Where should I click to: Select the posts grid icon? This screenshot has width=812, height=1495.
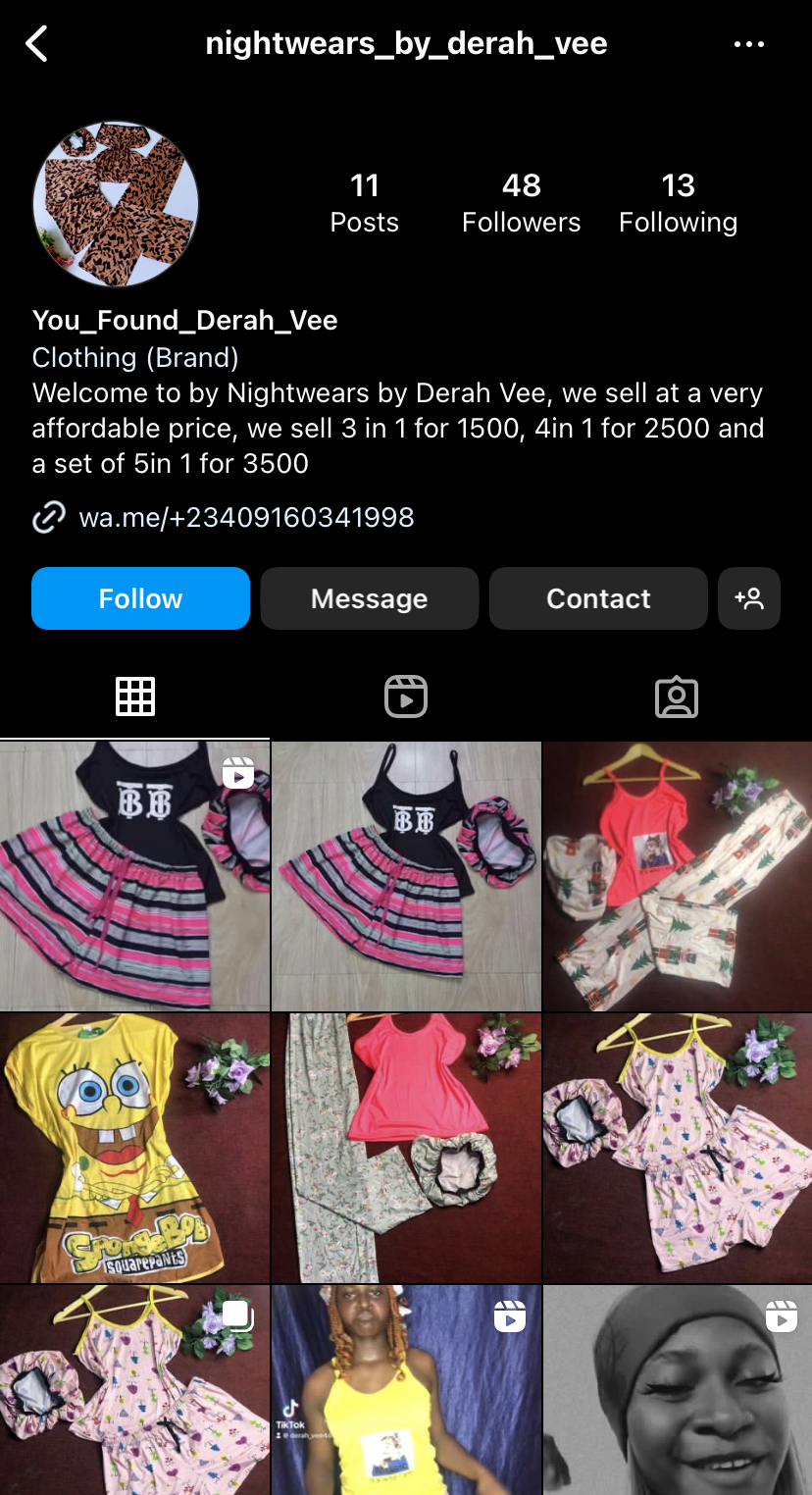pyautogui.click(x=135, y=696)
